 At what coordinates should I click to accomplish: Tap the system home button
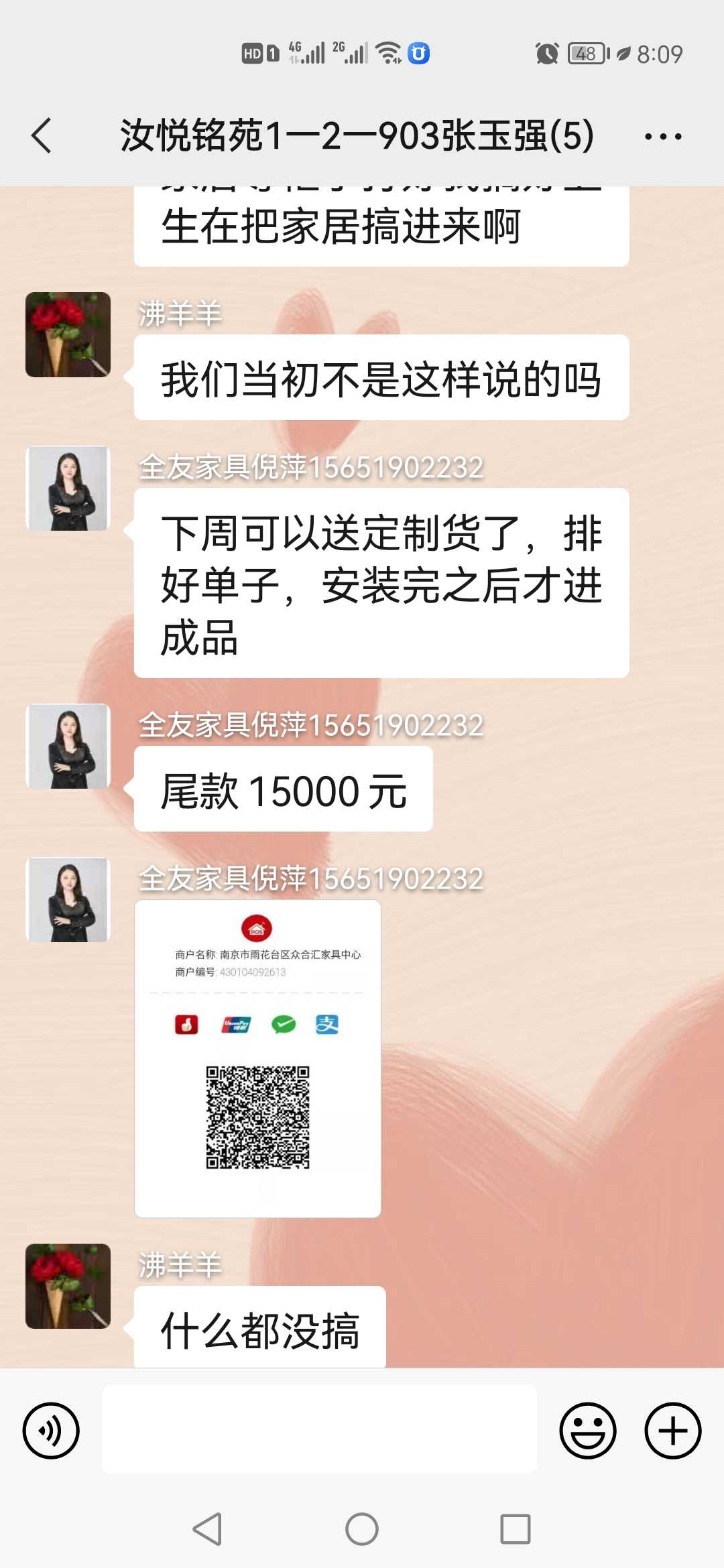tap(362, 1529)
